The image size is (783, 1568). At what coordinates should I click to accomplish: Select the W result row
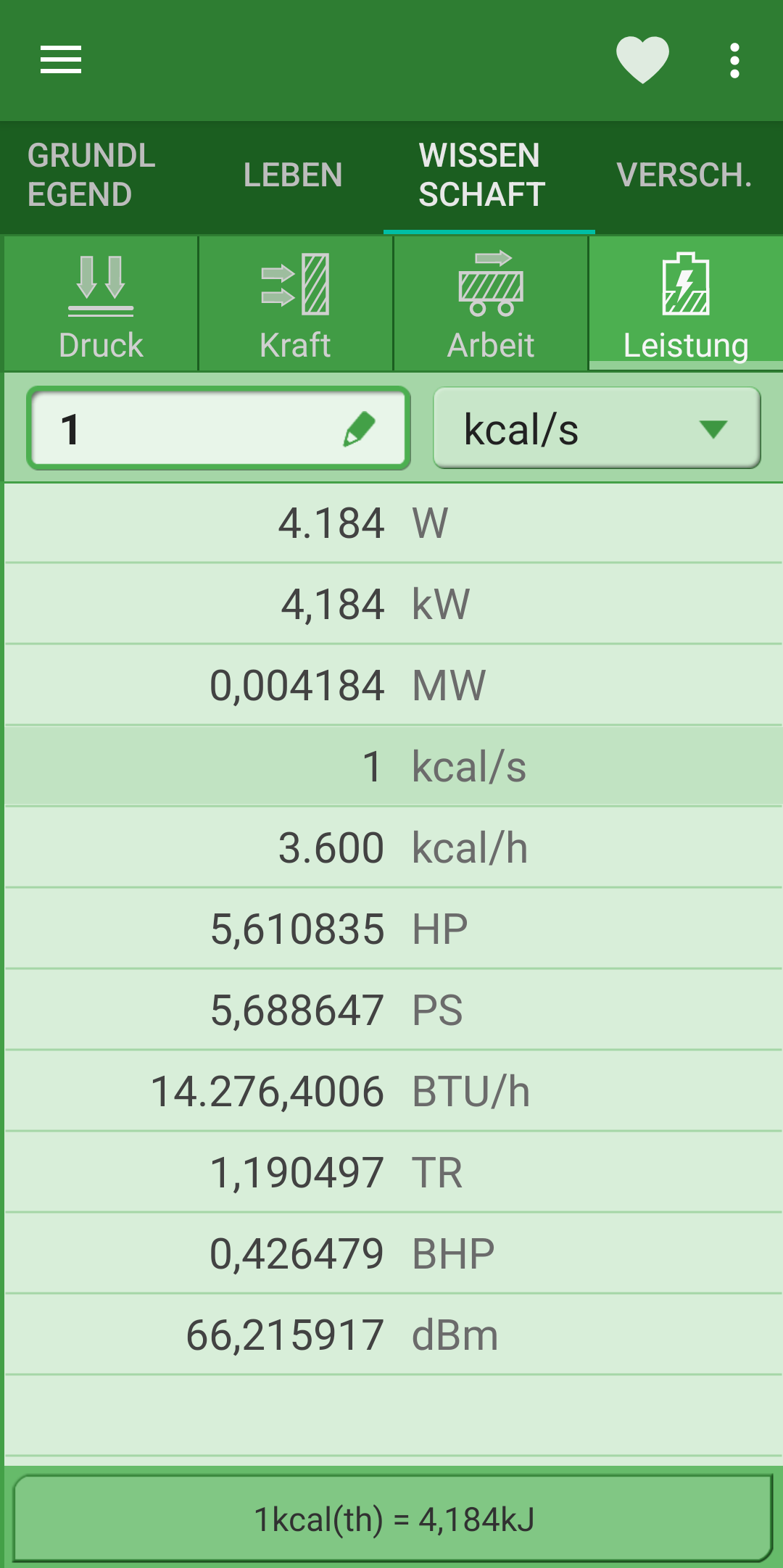point(393,523)
